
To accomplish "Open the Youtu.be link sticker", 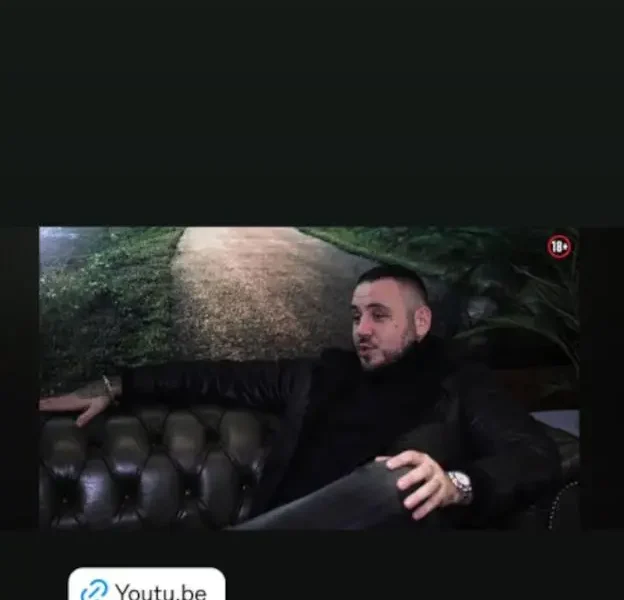I will click(x=146, y=588).
